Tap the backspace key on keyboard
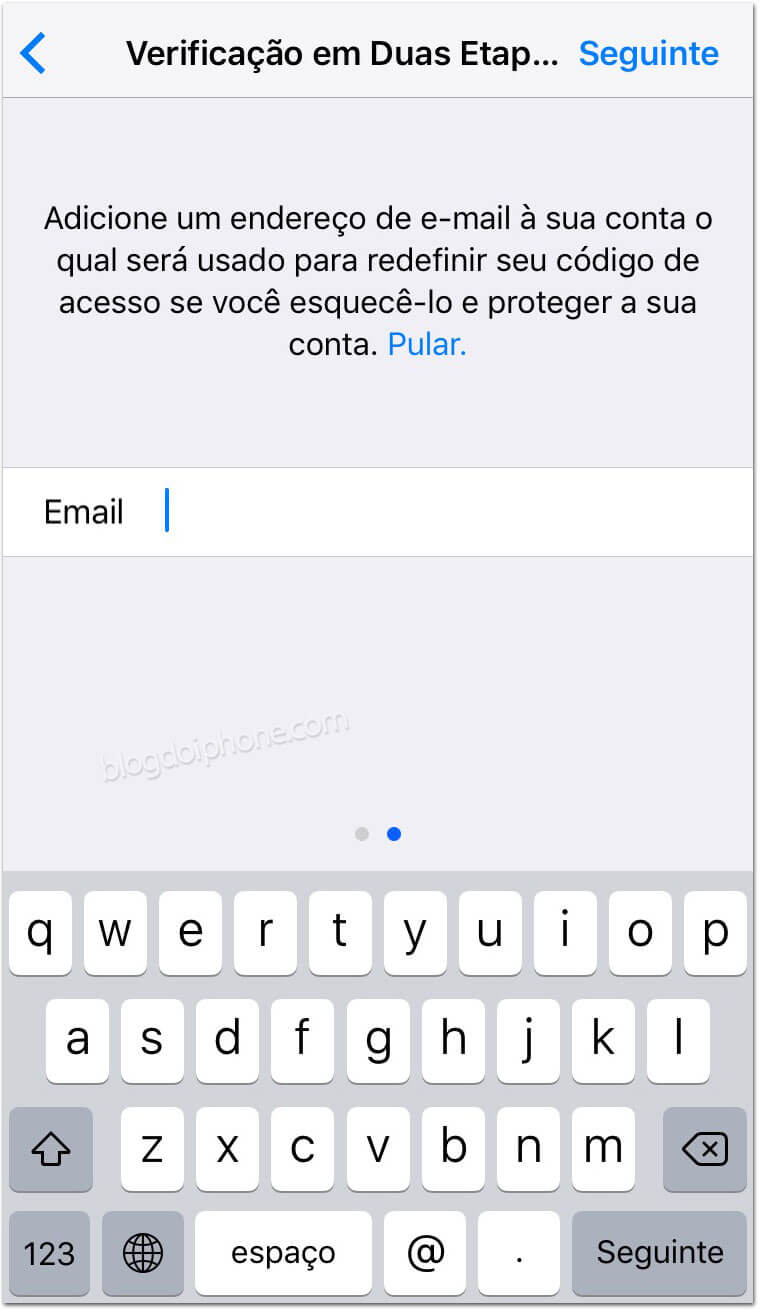 pos(704,1149)
